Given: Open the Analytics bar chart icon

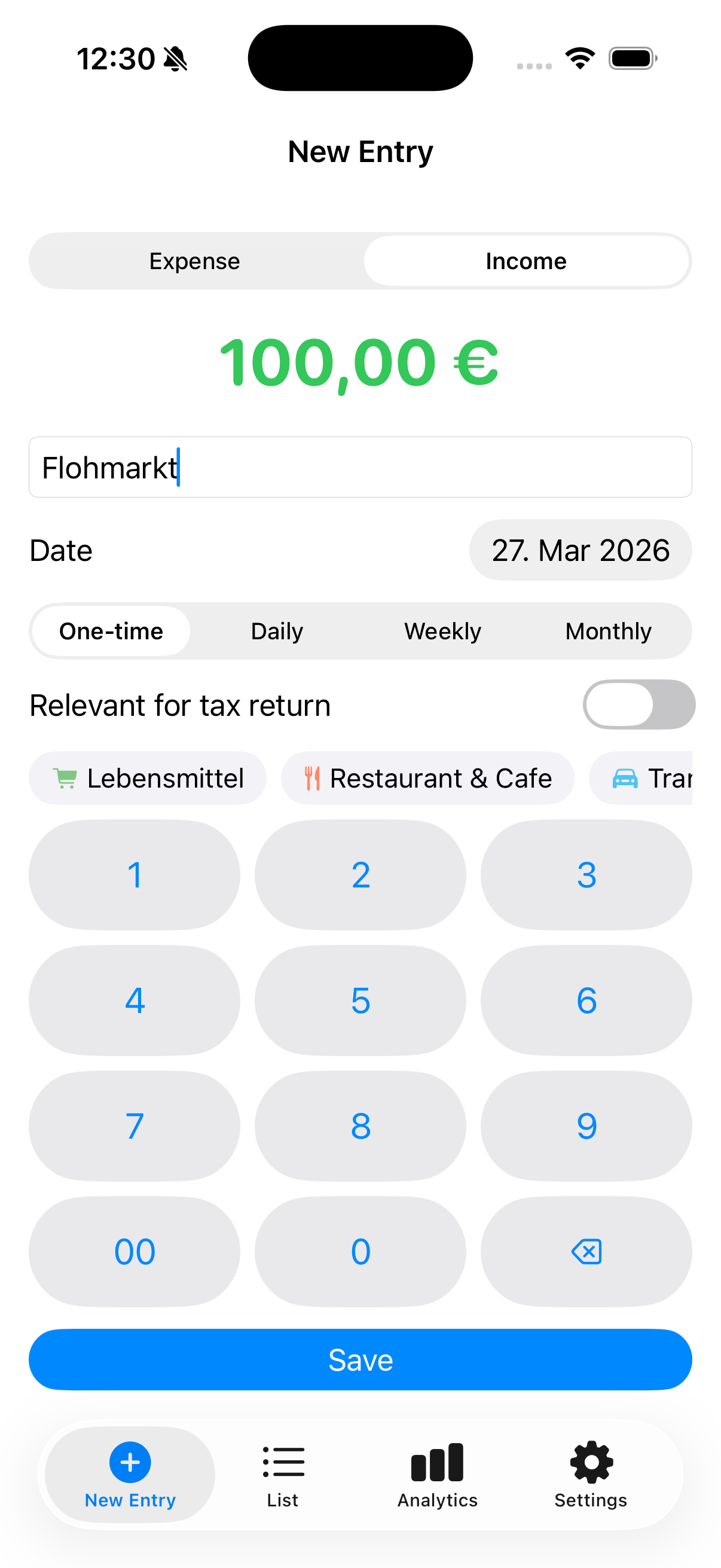Looking at the screenshot, I should click(437, 1461).
